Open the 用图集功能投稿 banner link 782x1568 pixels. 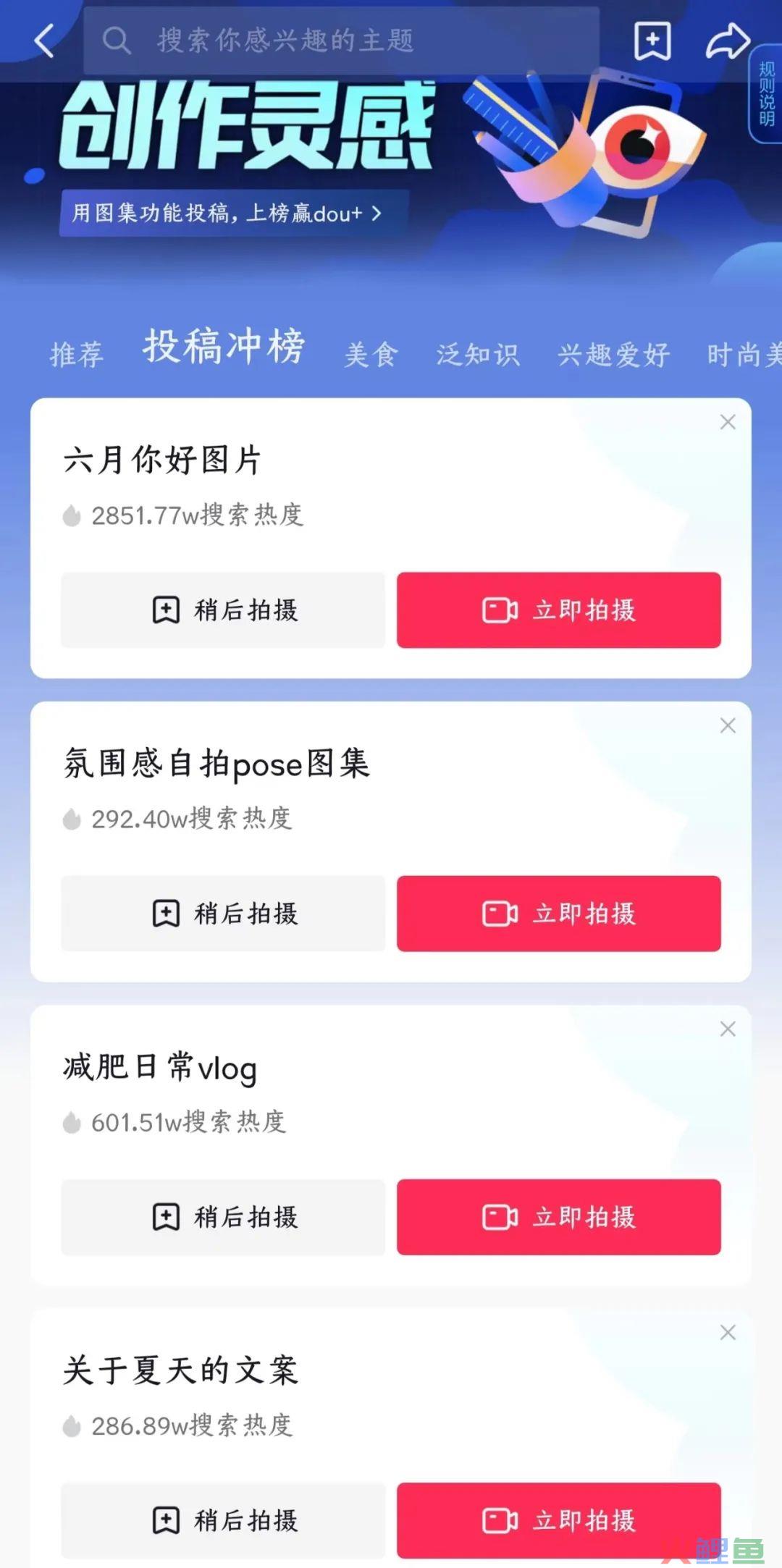tap(226, 214)
